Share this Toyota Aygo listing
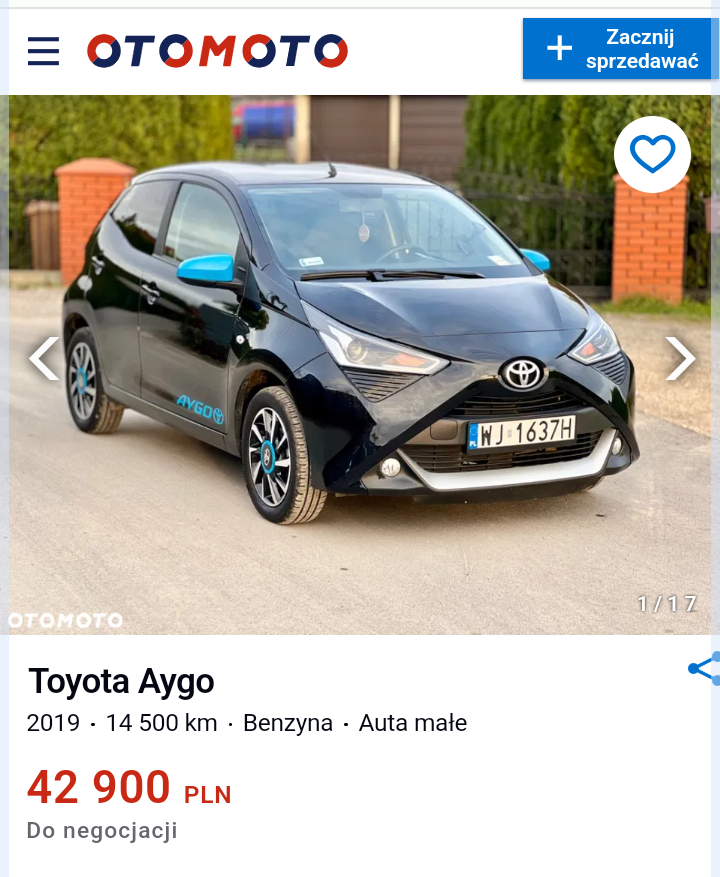The width and height of the screenshot is (720, 877). (x=704, y=669)
